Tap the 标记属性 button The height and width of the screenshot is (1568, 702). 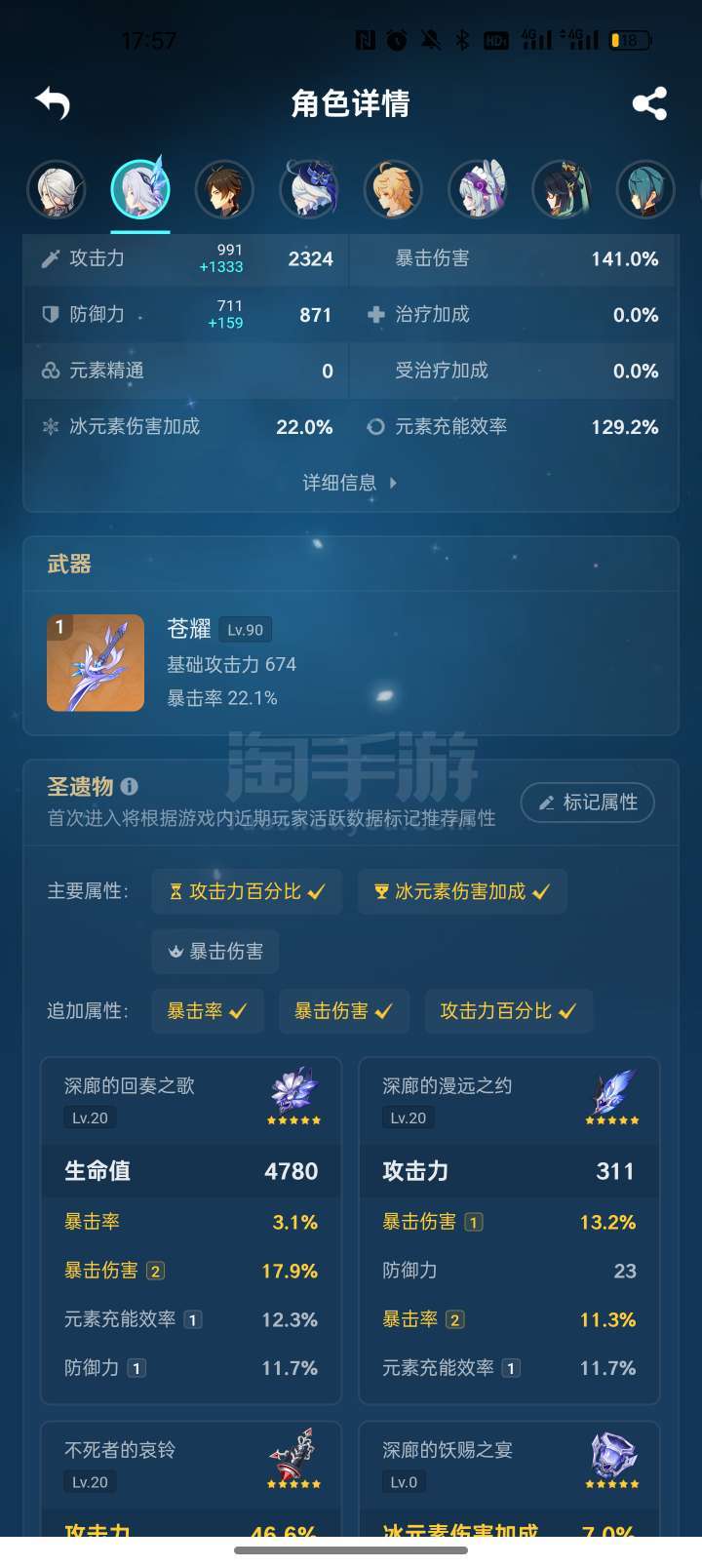[x=588, y=803]
